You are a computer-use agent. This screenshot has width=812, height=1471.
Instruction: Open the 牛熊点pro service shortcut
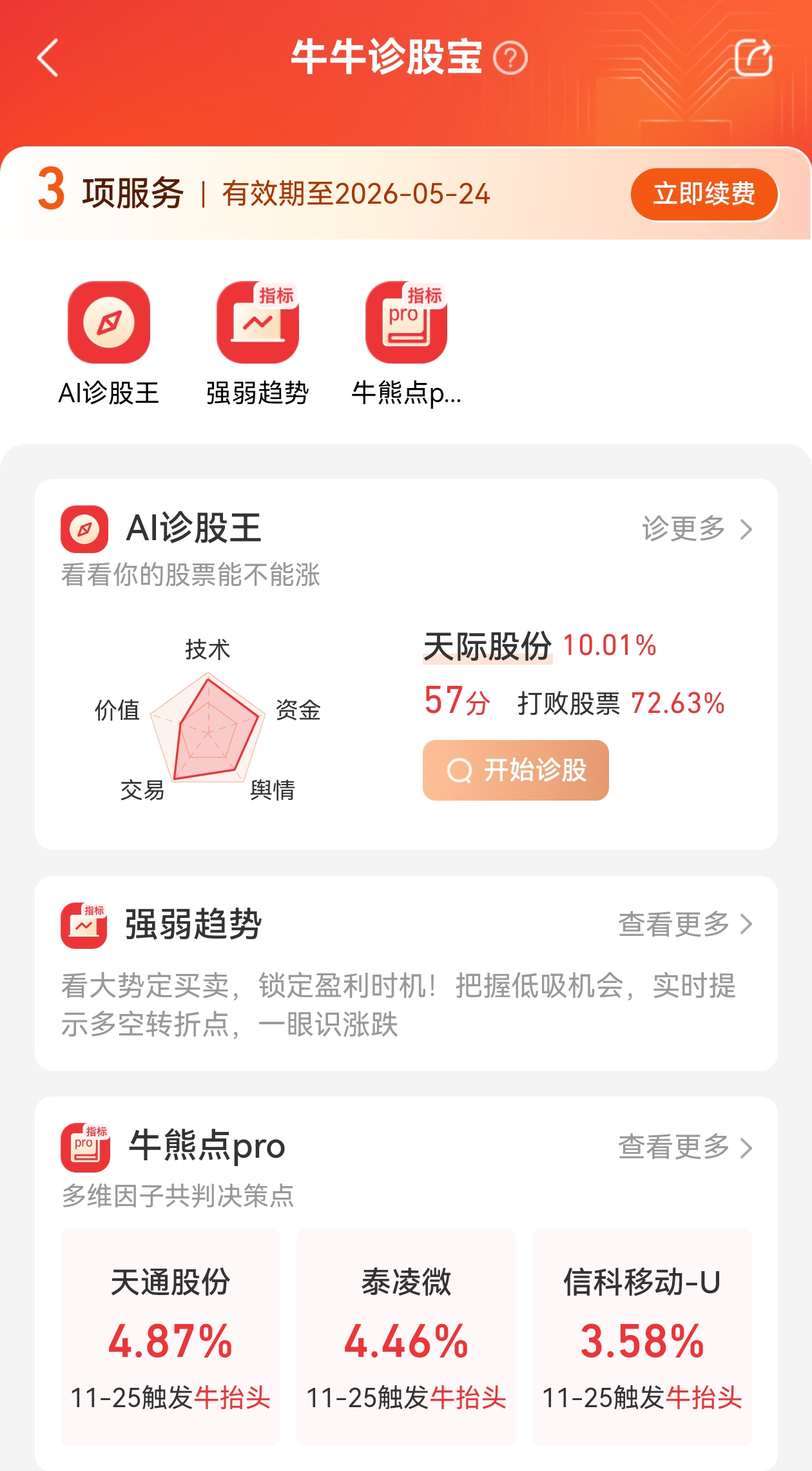click(406, 343)
